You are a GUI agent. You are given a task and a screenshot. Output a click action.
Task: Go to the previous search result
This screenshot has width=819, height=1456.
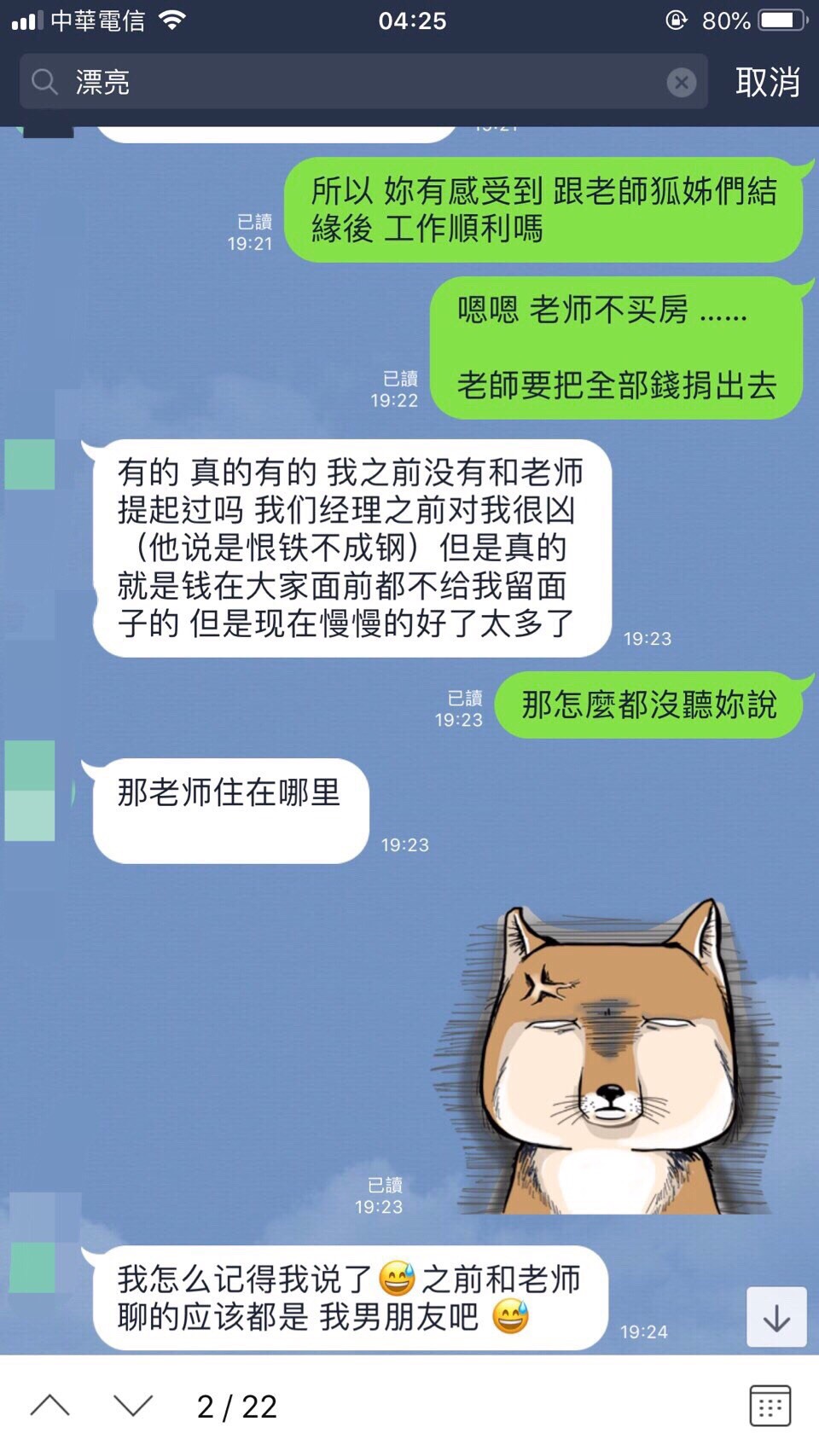50,1406
